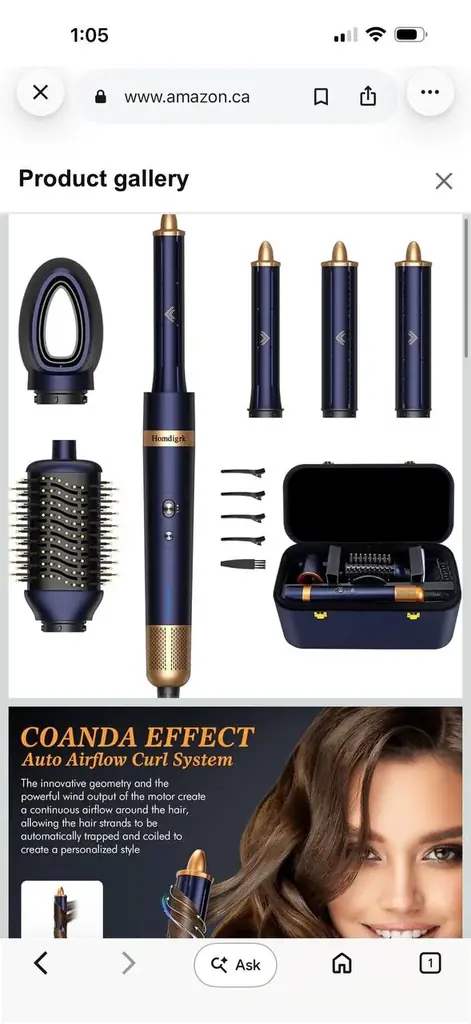The image size is (471, 1024).
Task: Close the Product gallery
Action: (444, 181)
